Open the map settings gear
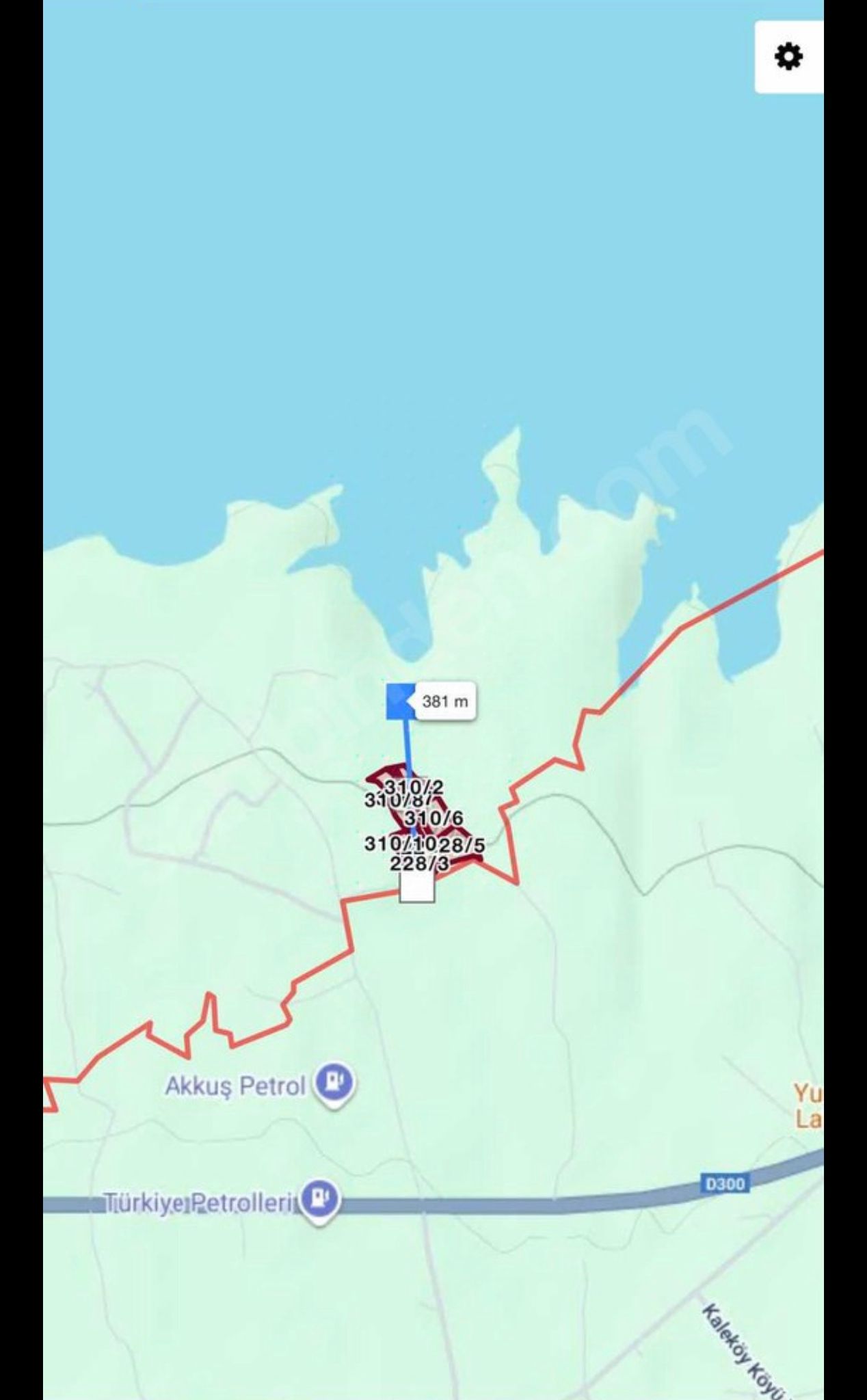 (788, 57)
